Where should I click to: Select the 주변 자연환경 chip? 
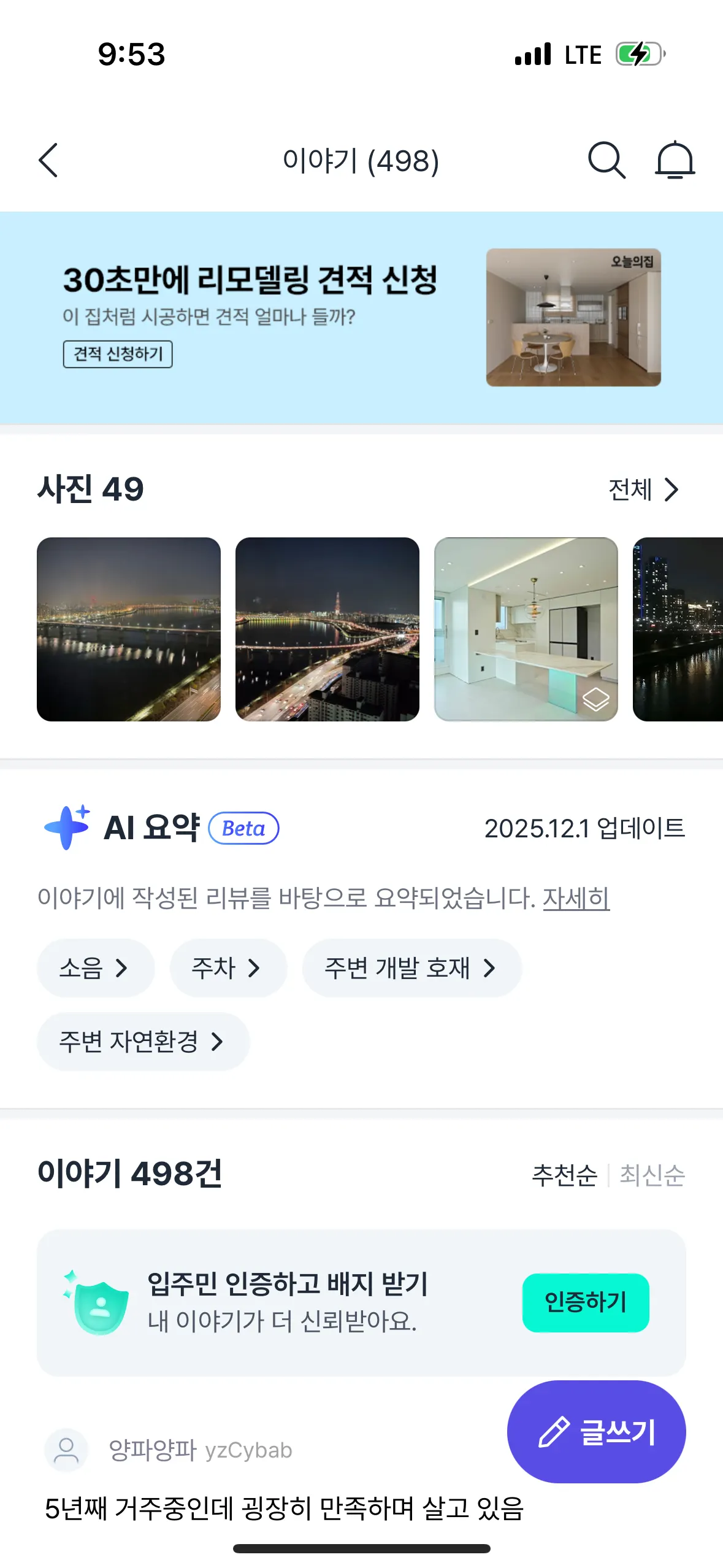click(x=142, y=1041)
